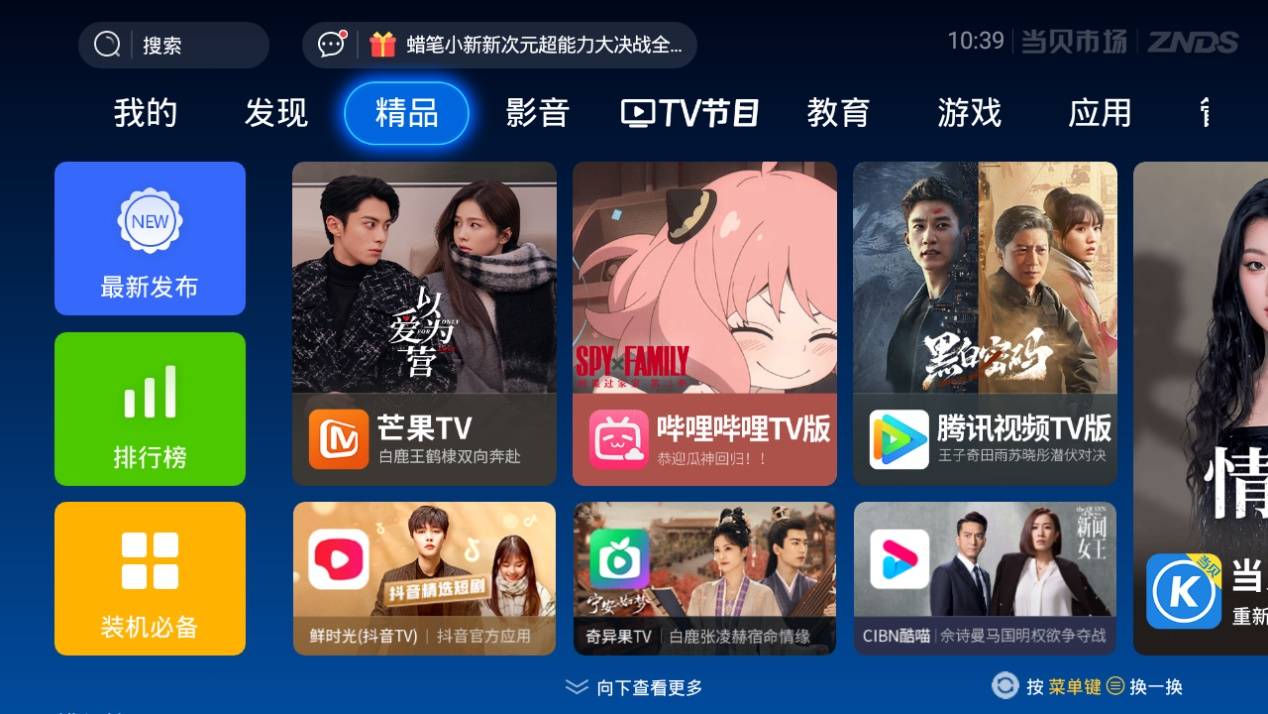The height and width of the screenshot is (714, 1268).
Task: Open the TV节目 tab
Action: click(x=689, y=113)
